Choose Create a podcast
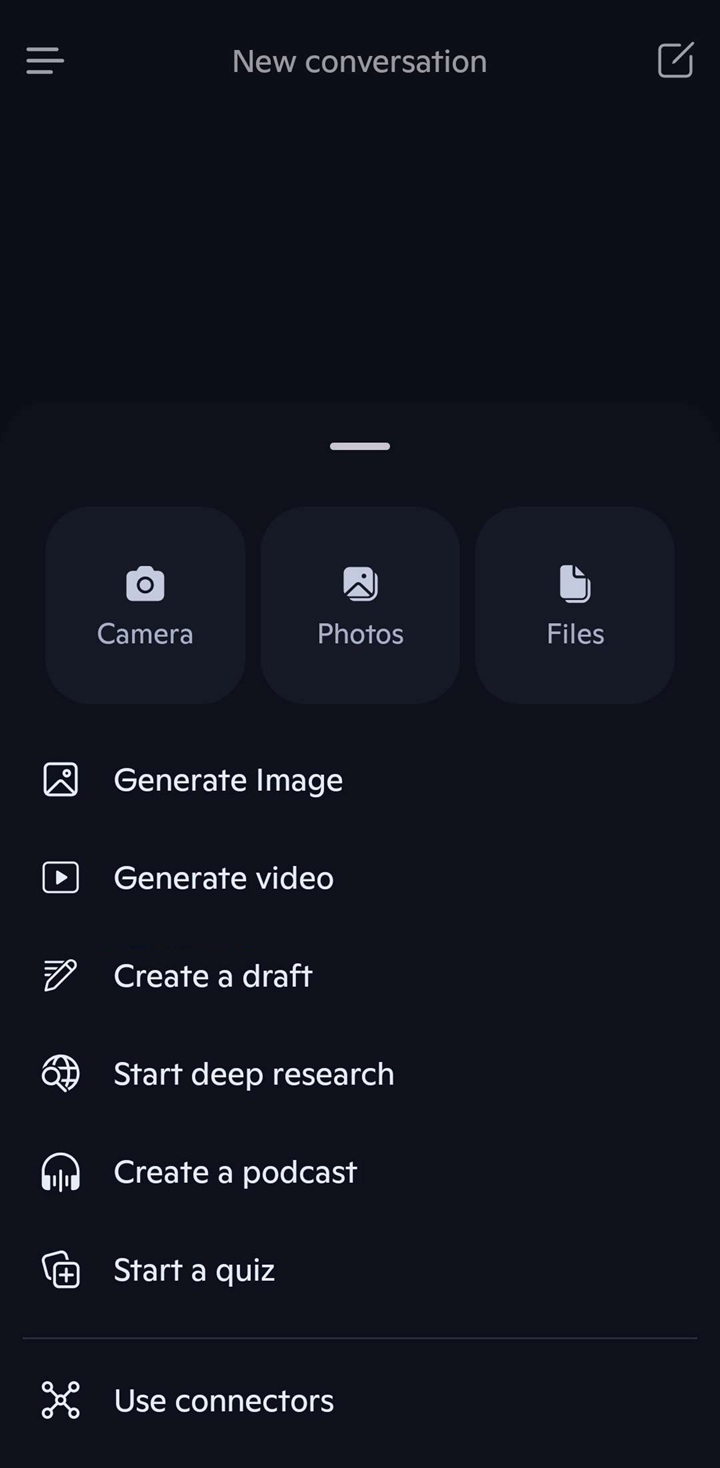The image size is (720, 1468). tap(235, 1171)
